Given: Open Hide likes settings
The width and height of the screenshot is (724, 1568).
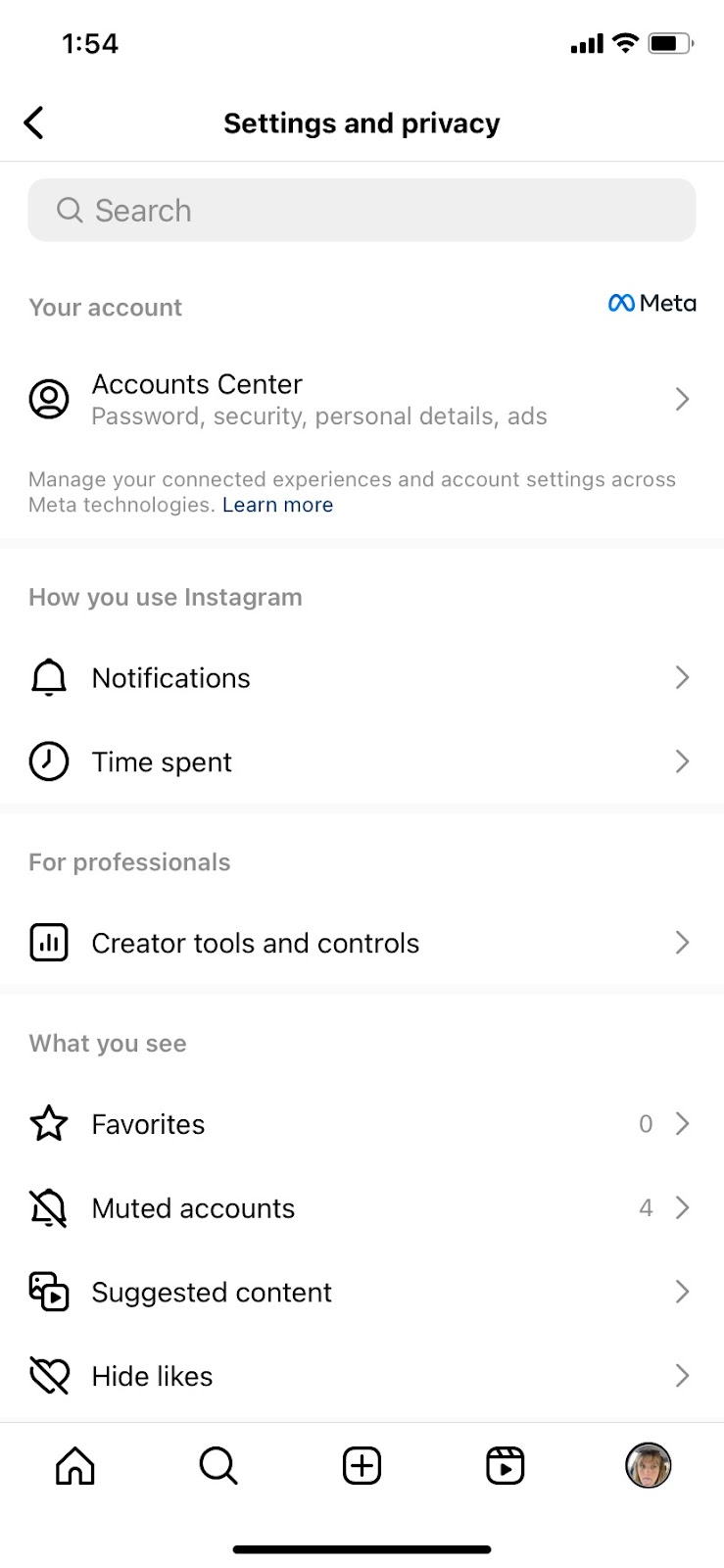Looking at the screenshot, I should coord(362,1376).
